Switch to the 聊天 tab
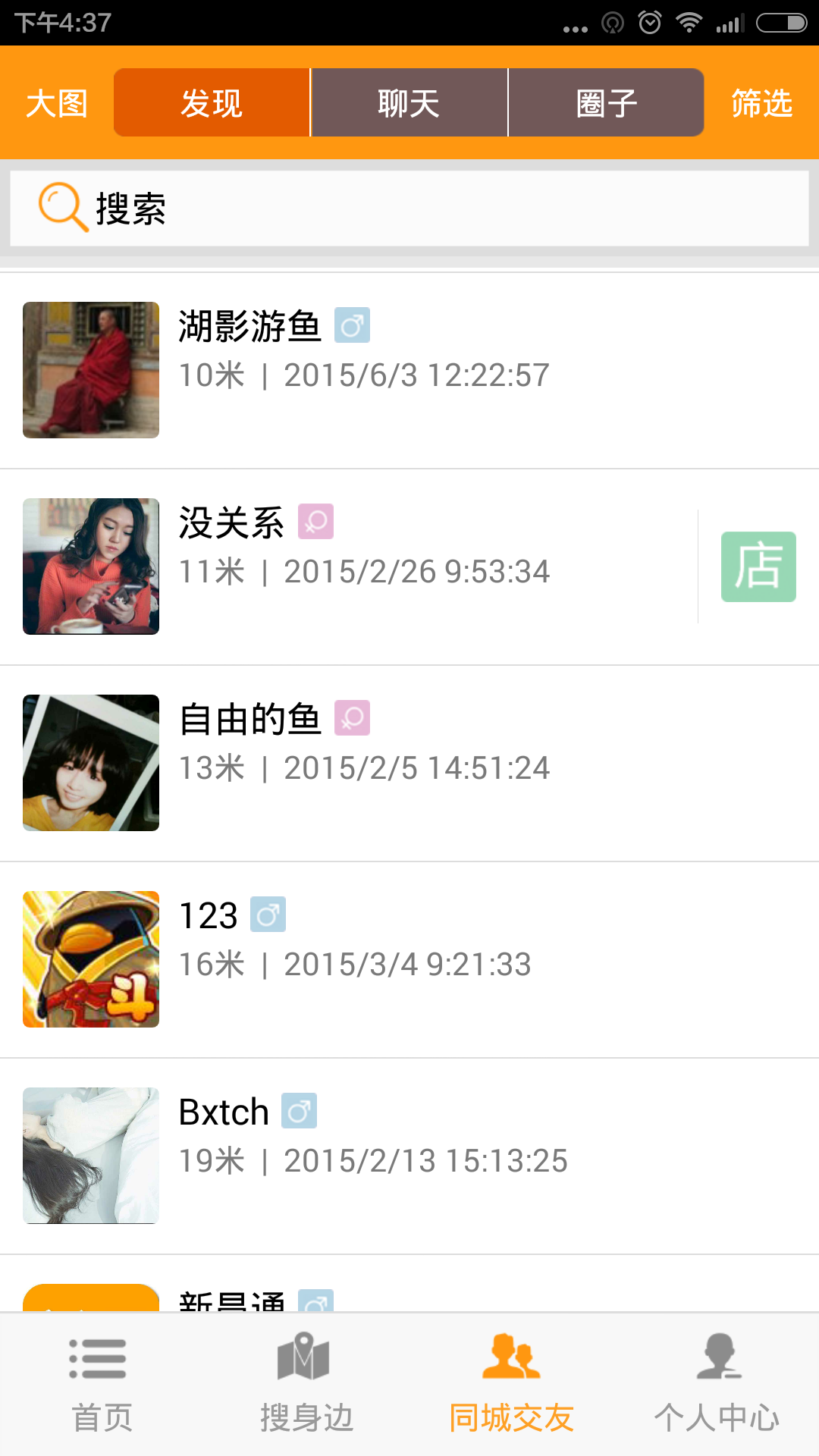The height and width of the screenshot is (1456, 819). click(409, 103)
